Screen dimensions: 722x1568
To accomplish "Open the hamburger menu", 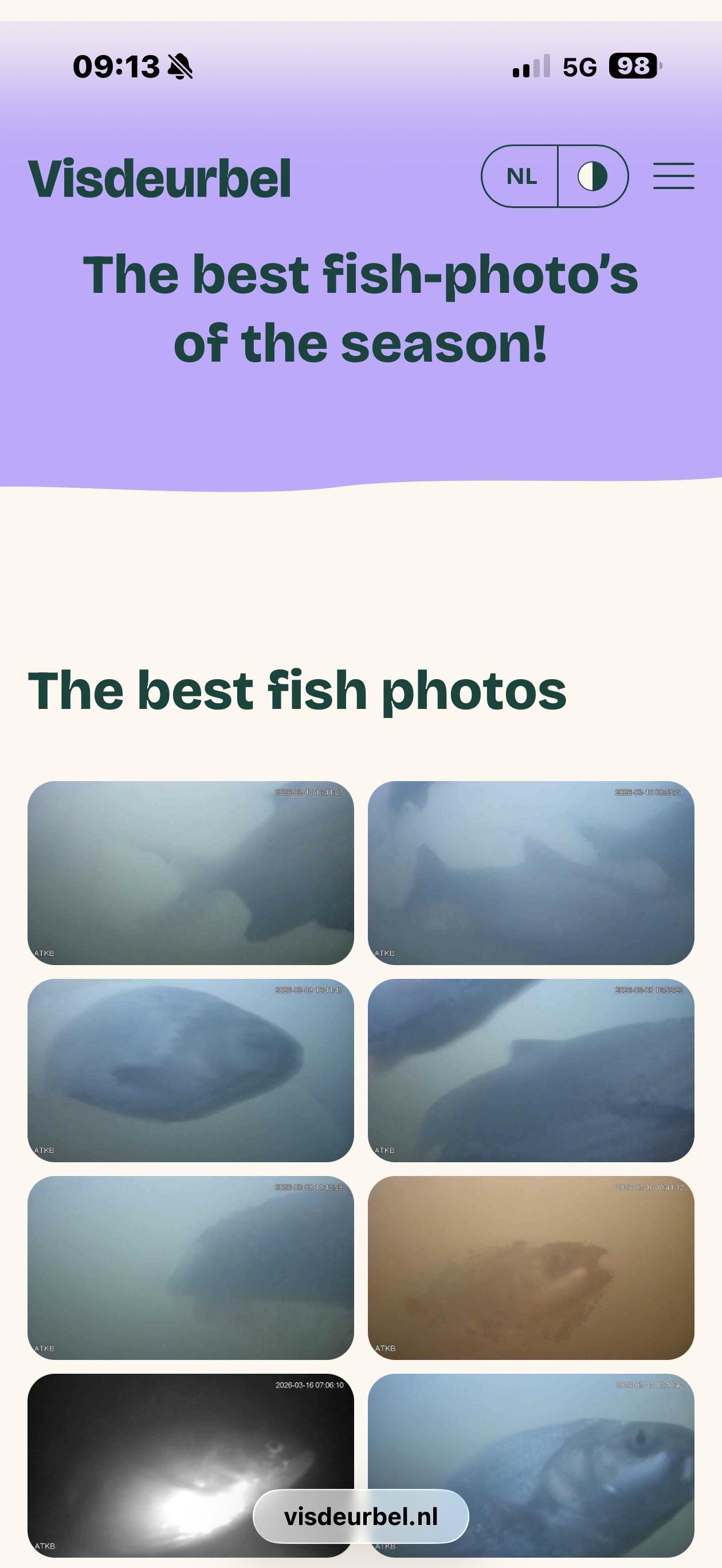I will click(x=673, y=176).
